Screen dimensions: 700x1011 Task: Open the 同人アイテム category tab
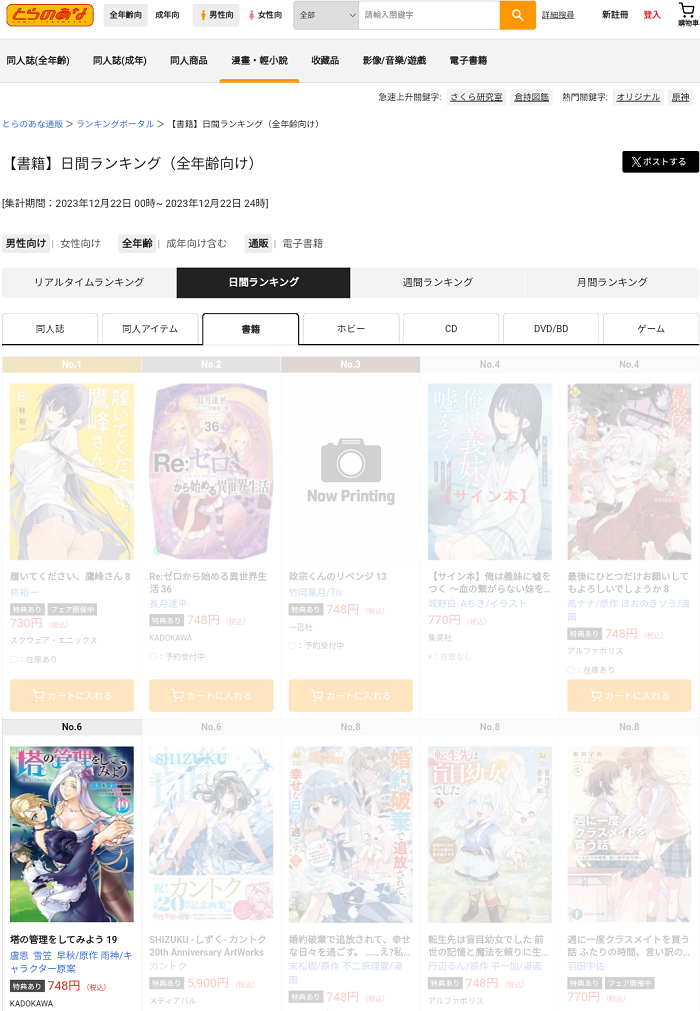(x=150, y=328)
